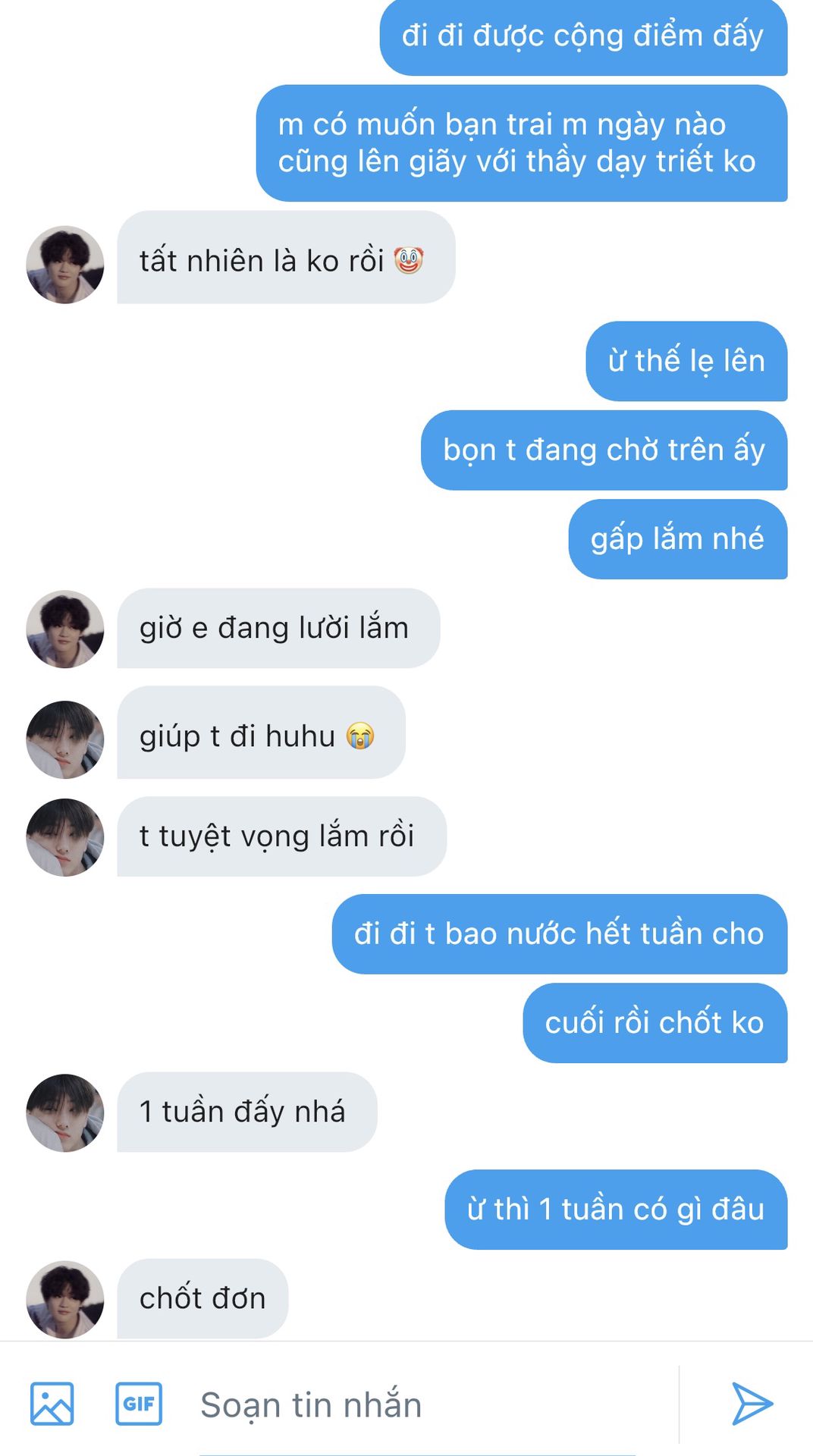This screenshot has height=1456, width=813.
Task: Attach a photo with the image icon
Action: (x=52, y=1404)
